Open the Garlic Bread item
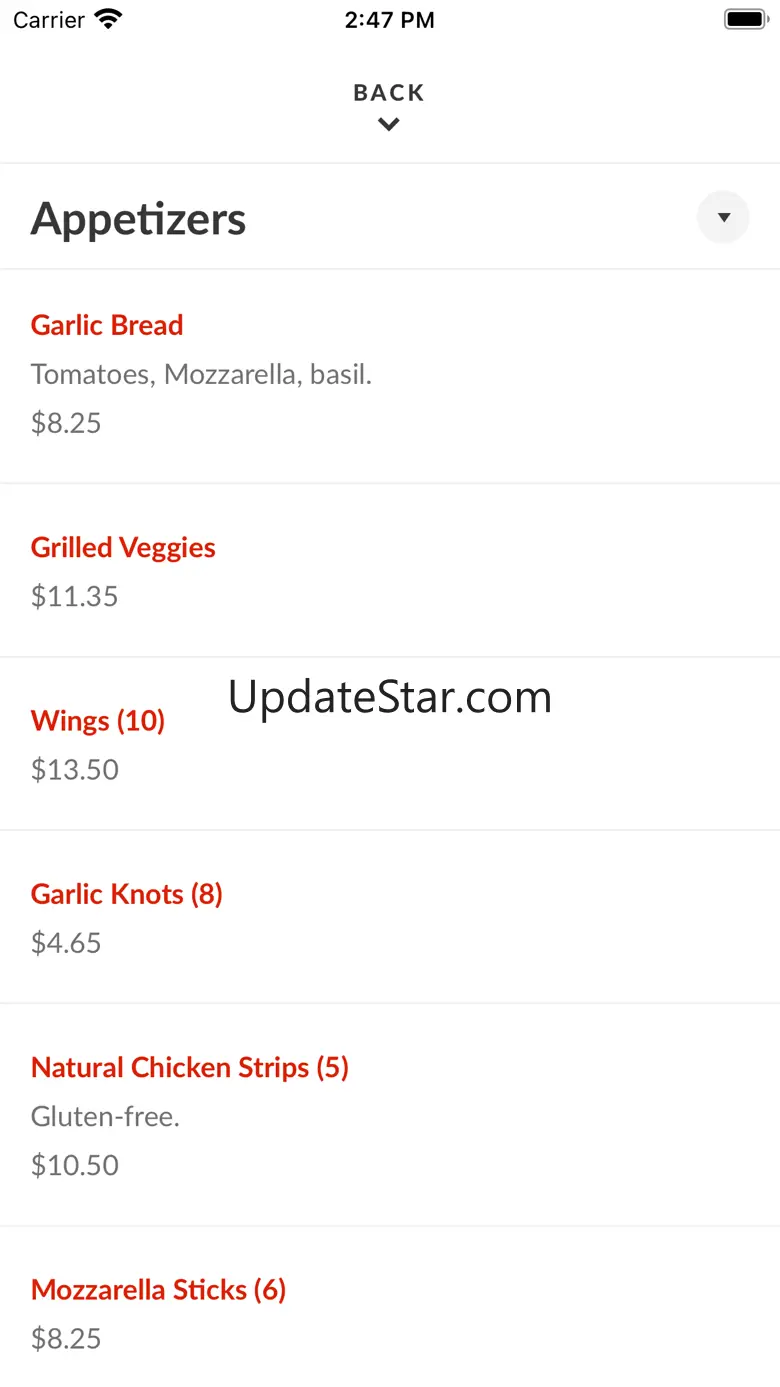The width and height of the screenshot is (780, 1387). point(107,325)
